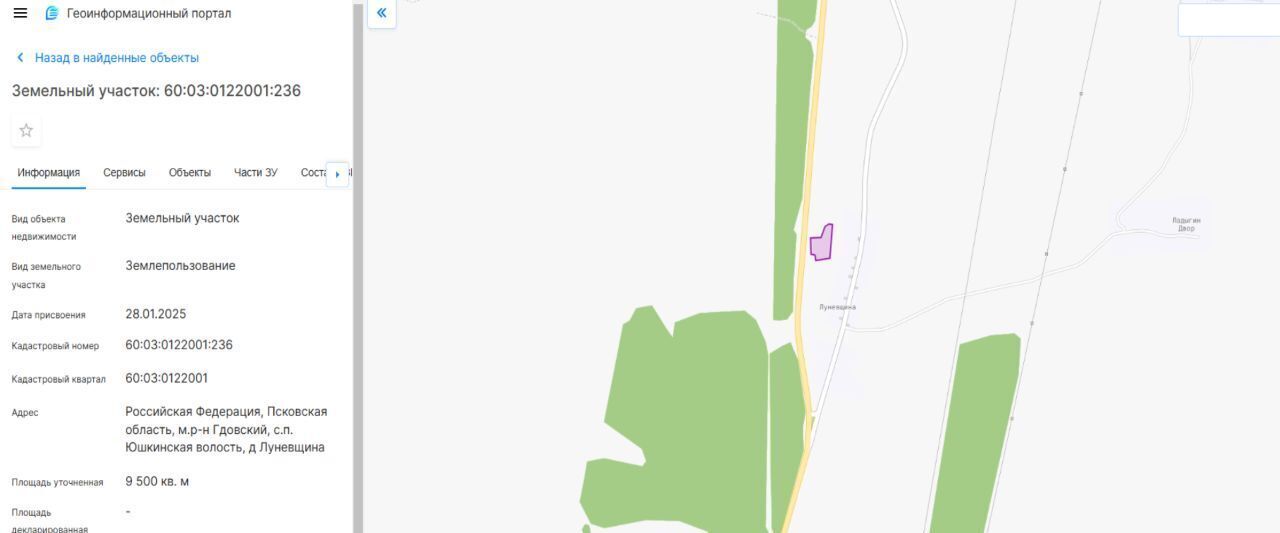This screenshot has height=533, width=1280.
Task: Open the Части ЗУ tab
Action: click(255, 173)
